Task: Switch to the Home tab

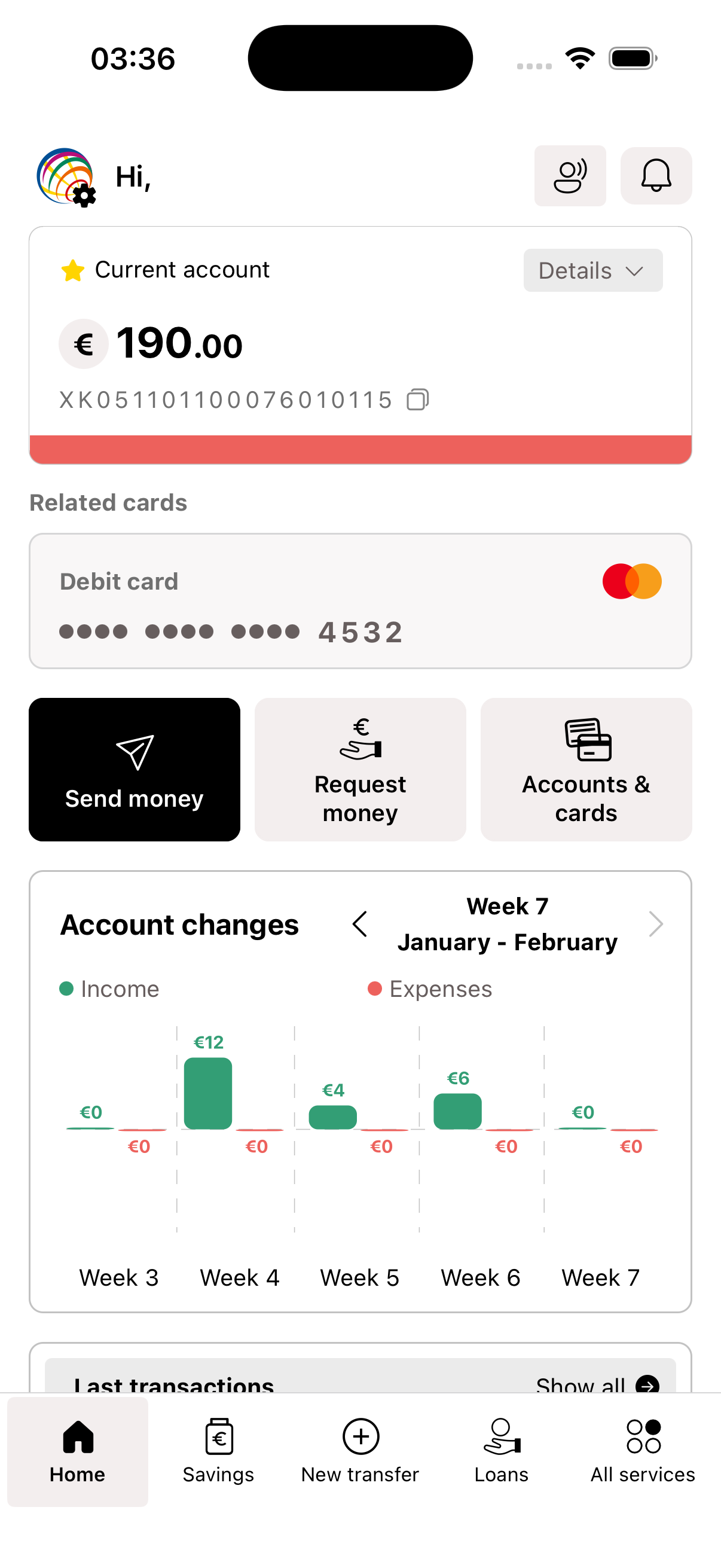Action: 78,1451
